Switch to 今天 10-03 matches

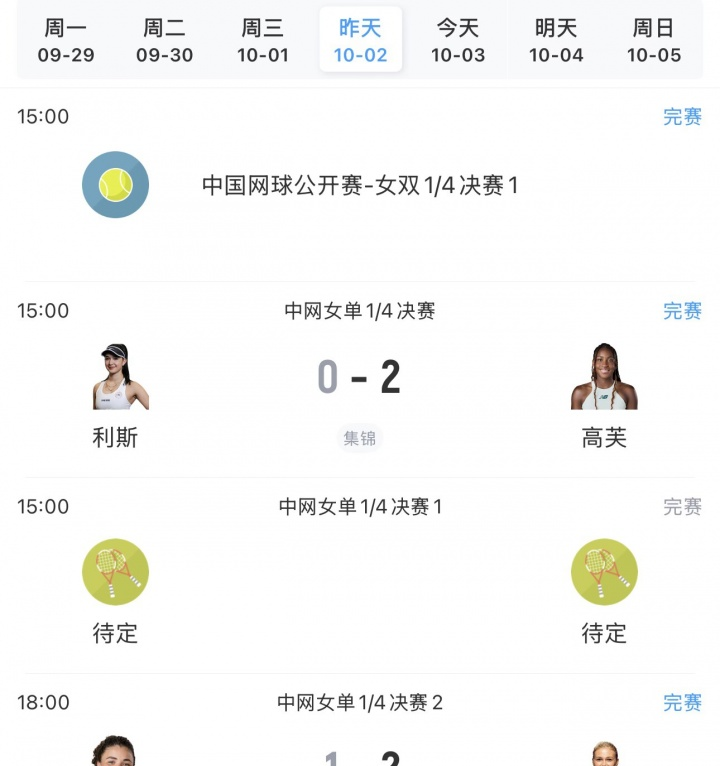coord(458,41)
